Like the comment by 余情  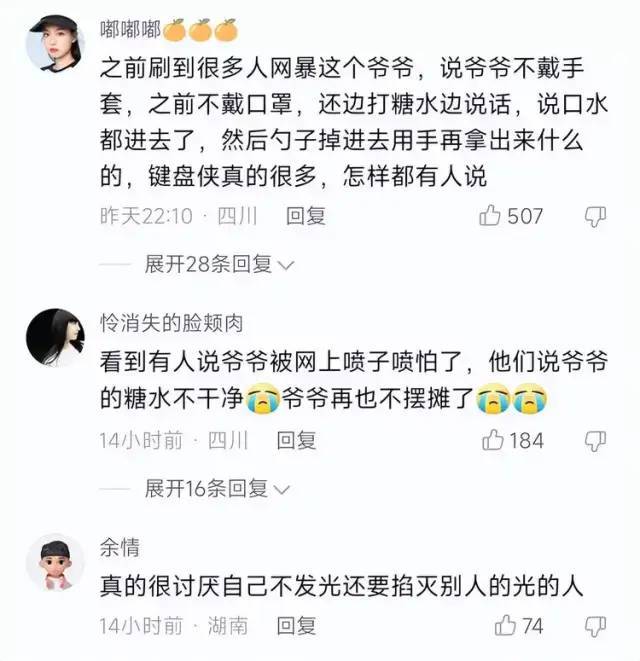pyautogui.click(x=506, y=626)
